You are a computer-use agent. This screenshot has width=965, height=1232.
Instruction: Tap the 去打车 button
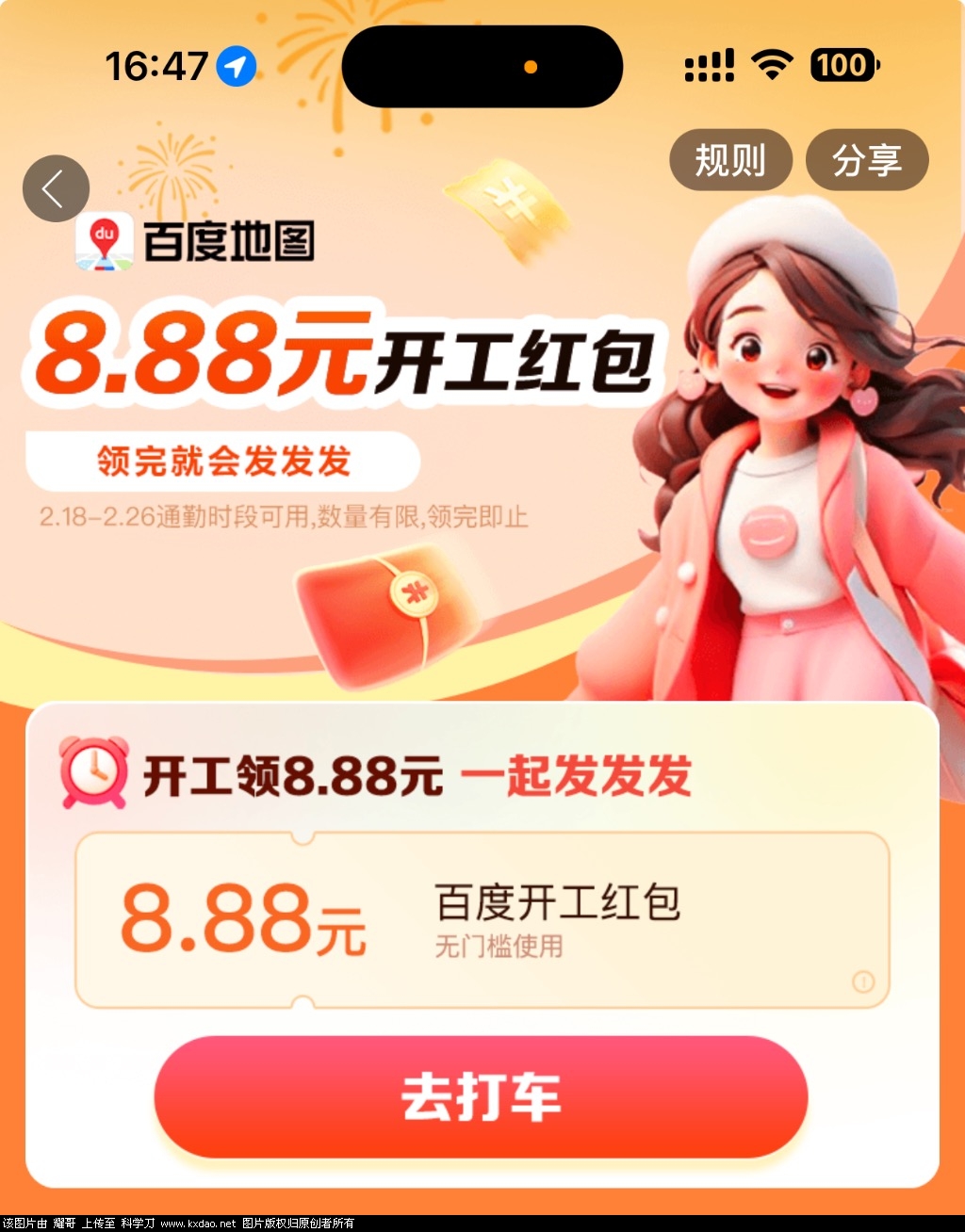point(481,1097)
